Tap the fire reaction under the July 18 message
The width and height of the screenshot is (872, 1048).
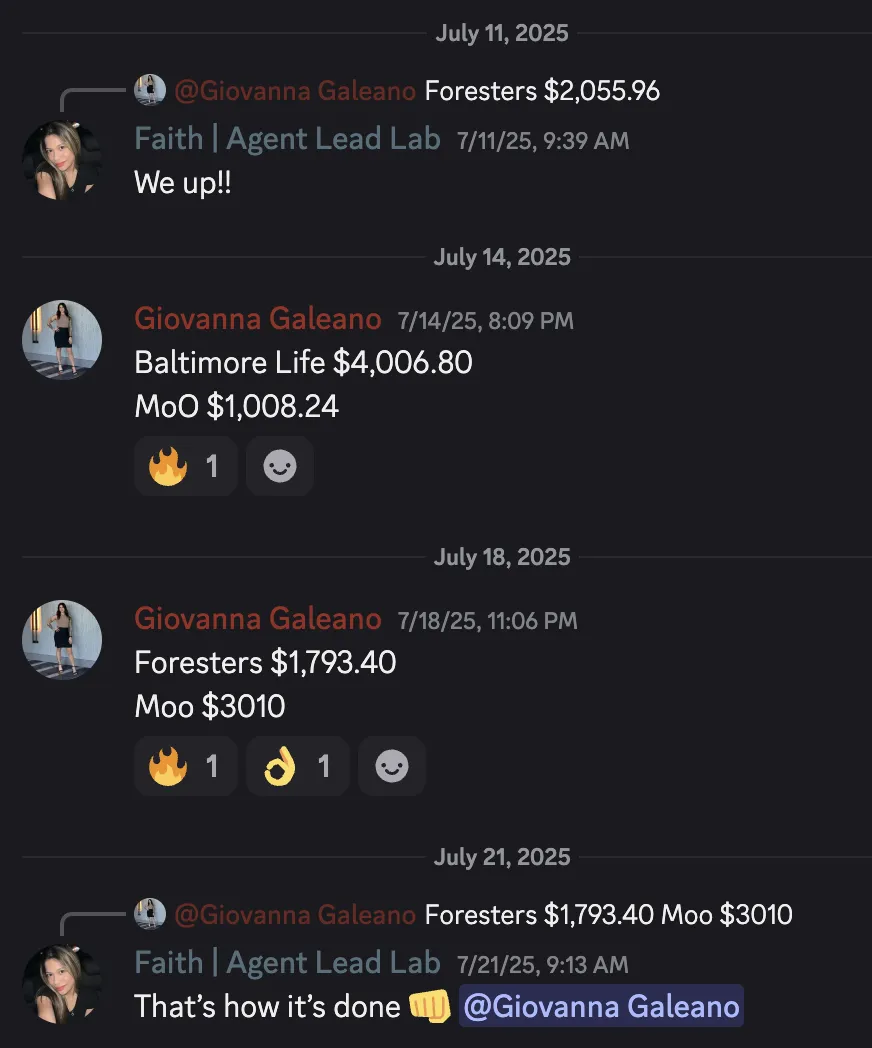185,766
